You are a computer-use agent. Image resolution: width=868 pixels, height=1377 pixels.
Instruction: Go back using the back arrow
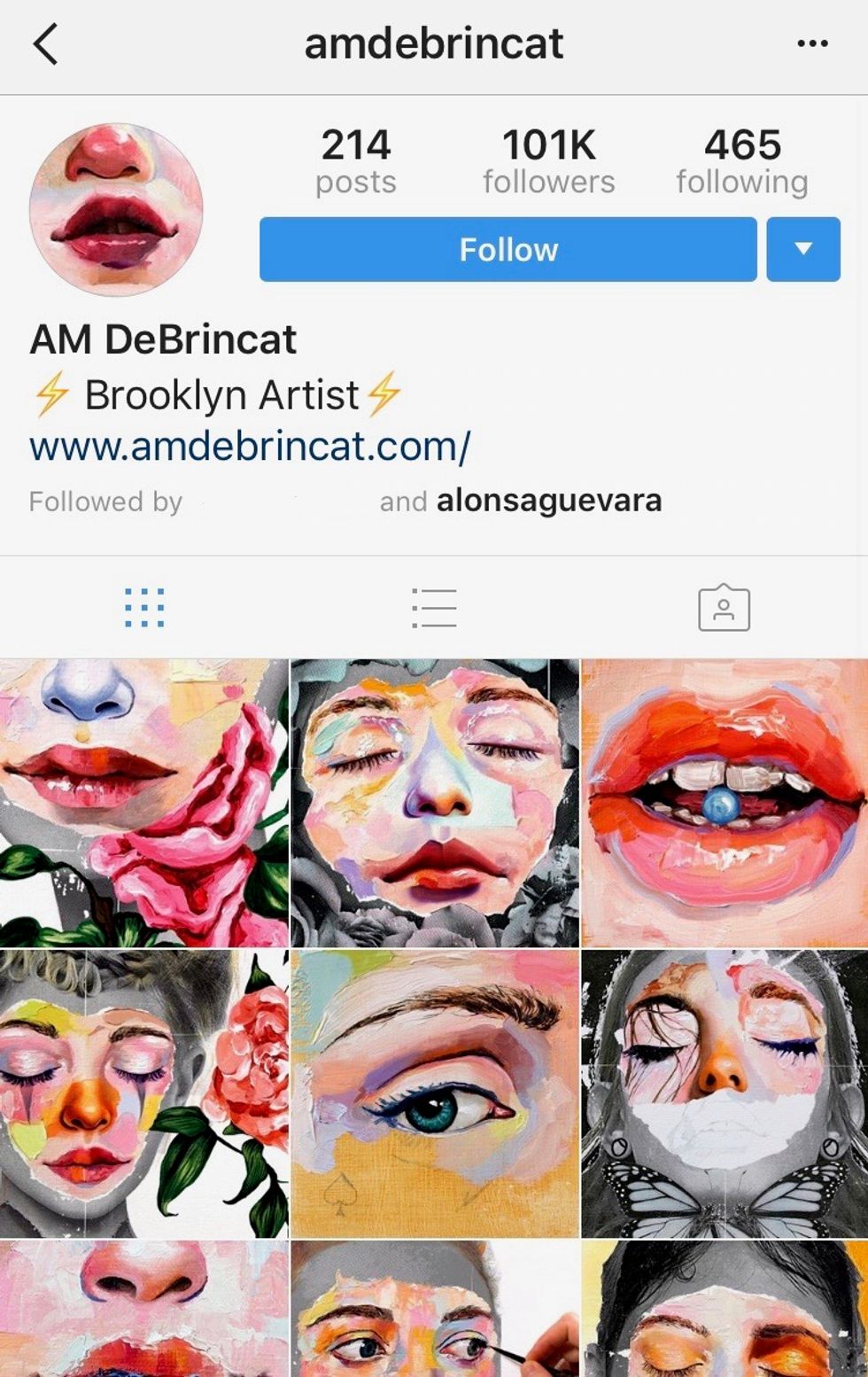(x=46, y=43)
